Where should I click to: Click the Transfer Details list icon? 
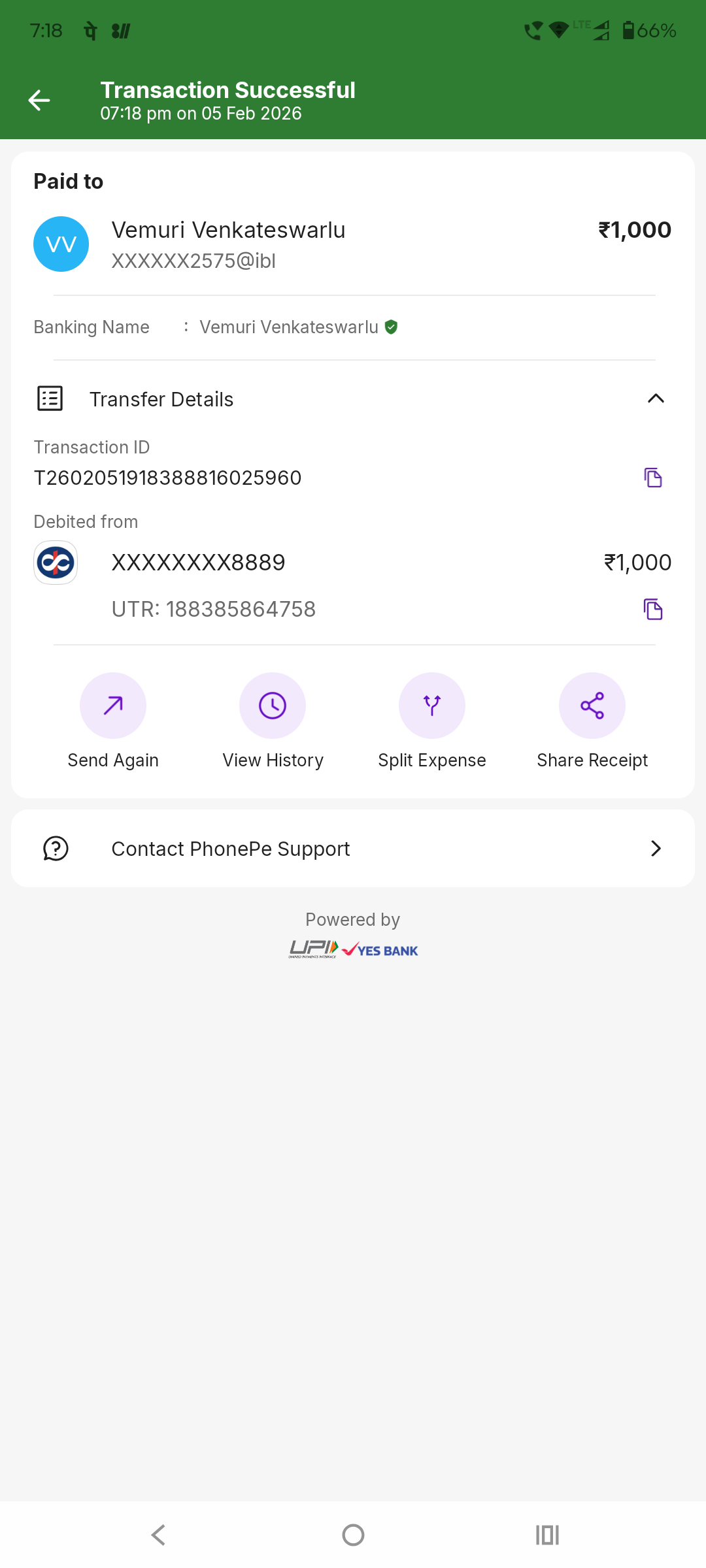50,399
